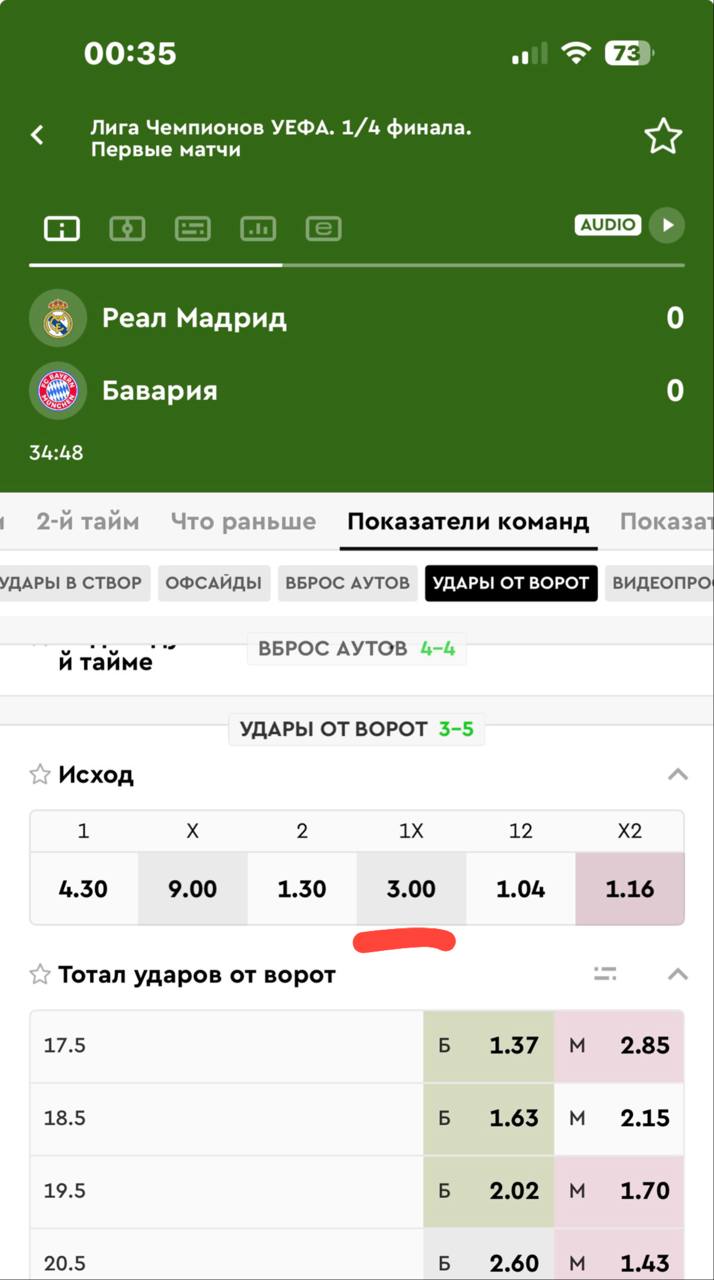Favorite the Тотал ударов от ворот market
The width and height of the screenshot is (714, 1280).
(40, 974)
